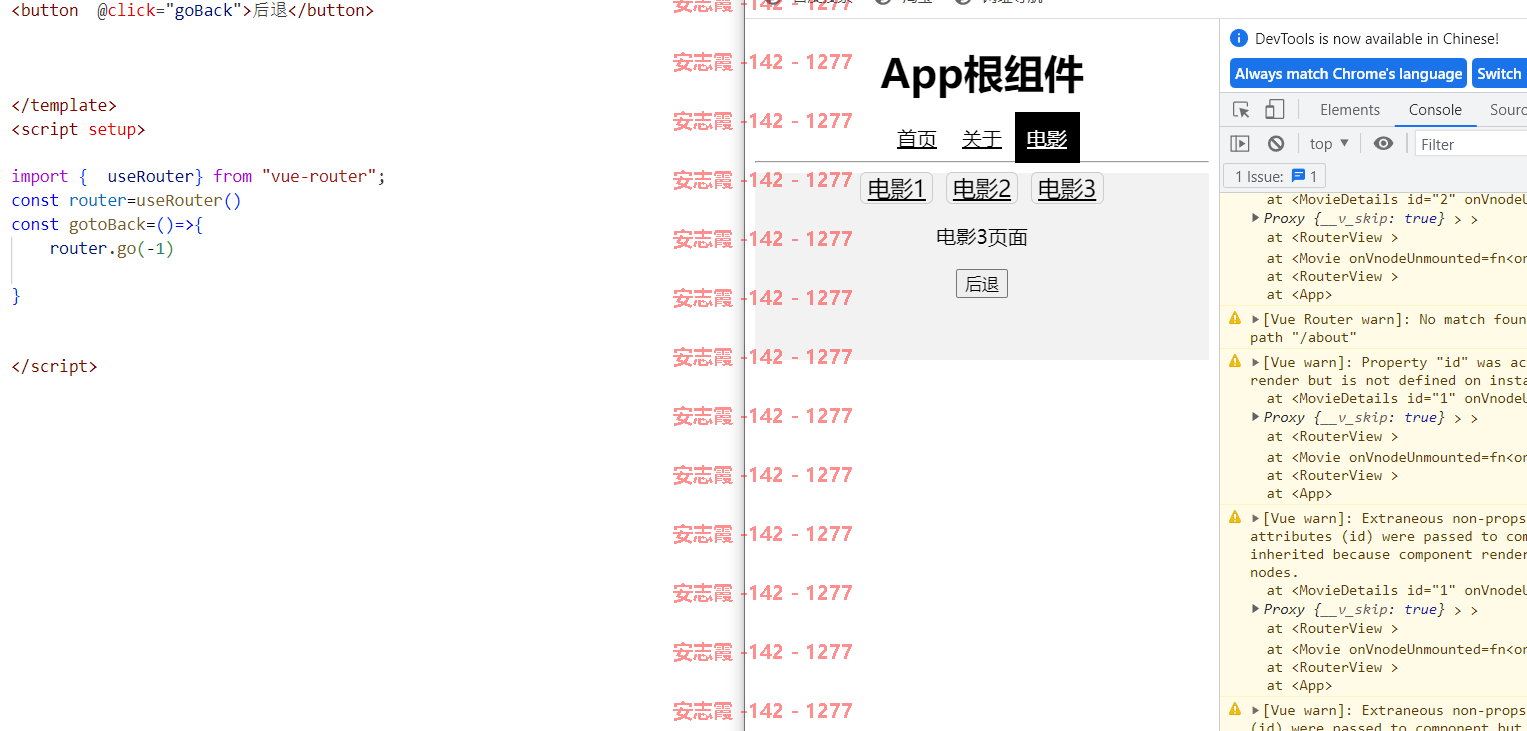
Task: Switch to the Console panel
Action: coord(1434,110)
